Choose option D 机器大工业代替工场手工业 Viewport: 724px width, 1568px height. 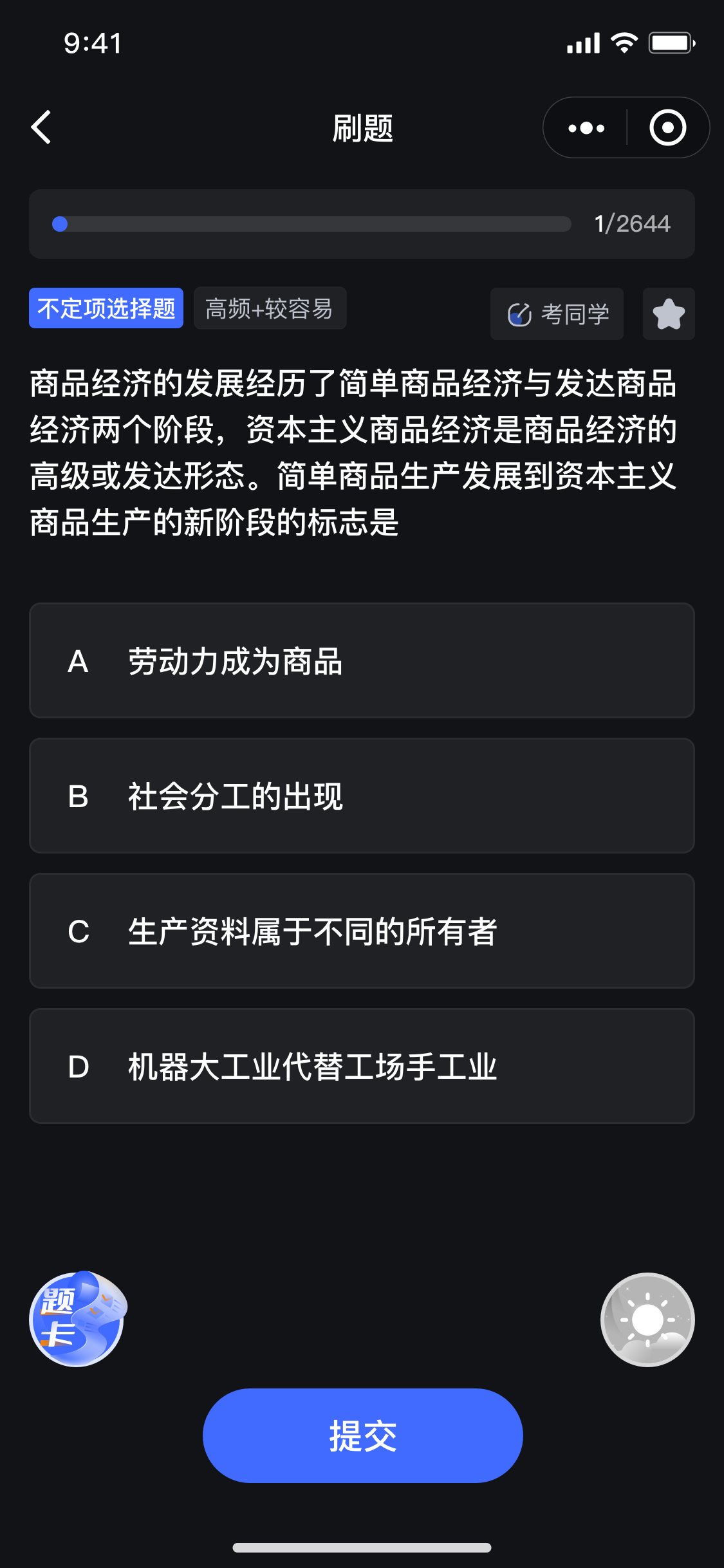[x=362, y=1066]
